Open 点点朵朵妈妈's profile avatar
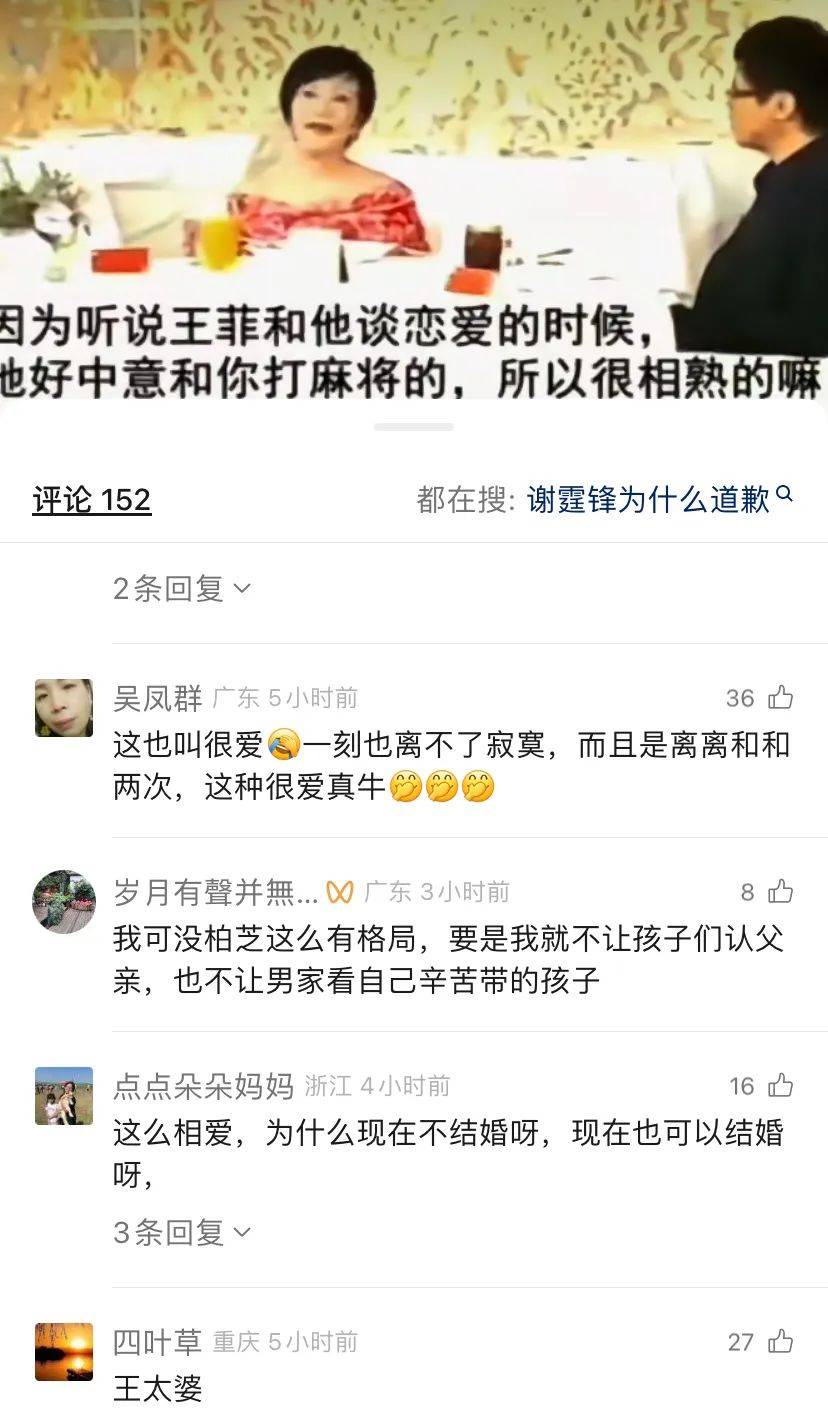Screen dimensions: 828x1418 pos(64,1095)
